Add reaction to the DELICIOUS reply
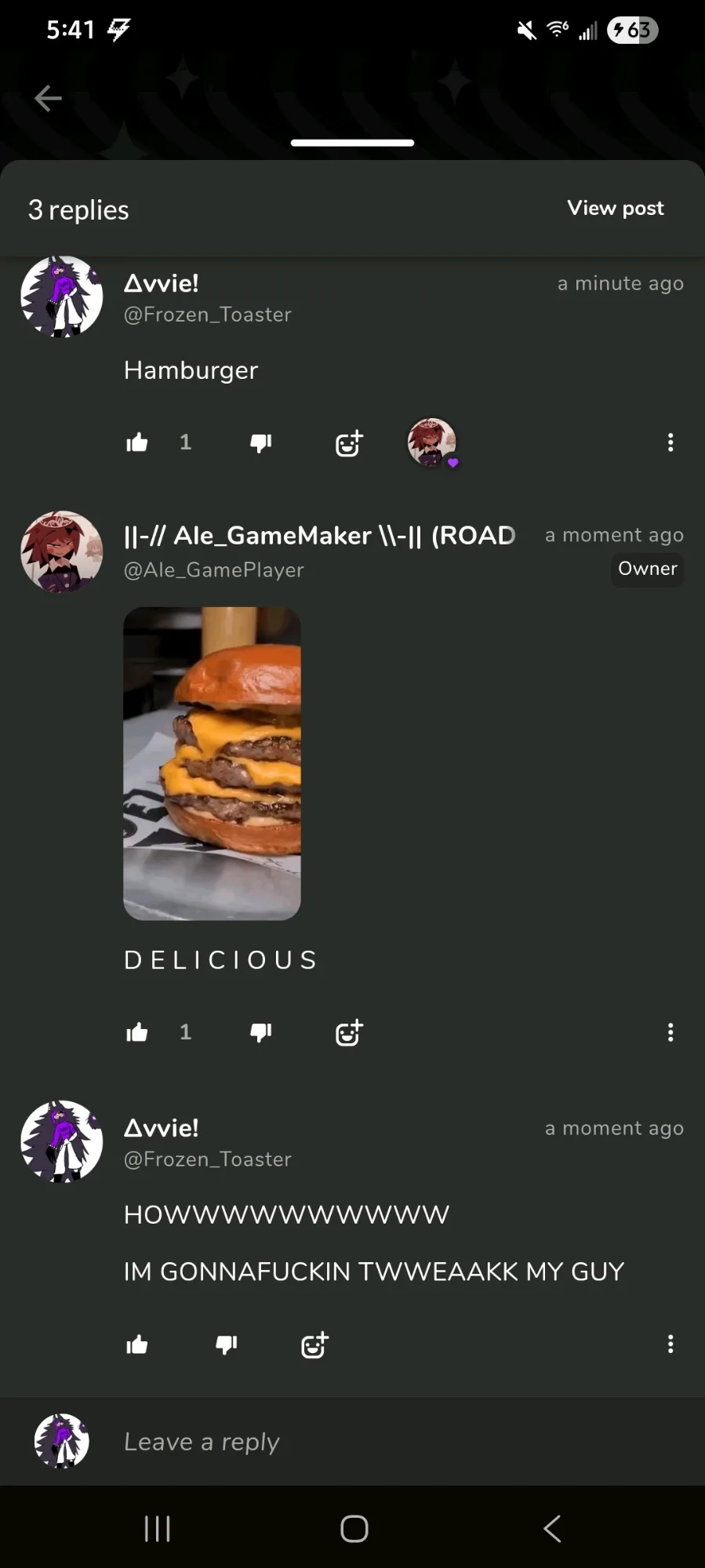 coord(349,1032)
